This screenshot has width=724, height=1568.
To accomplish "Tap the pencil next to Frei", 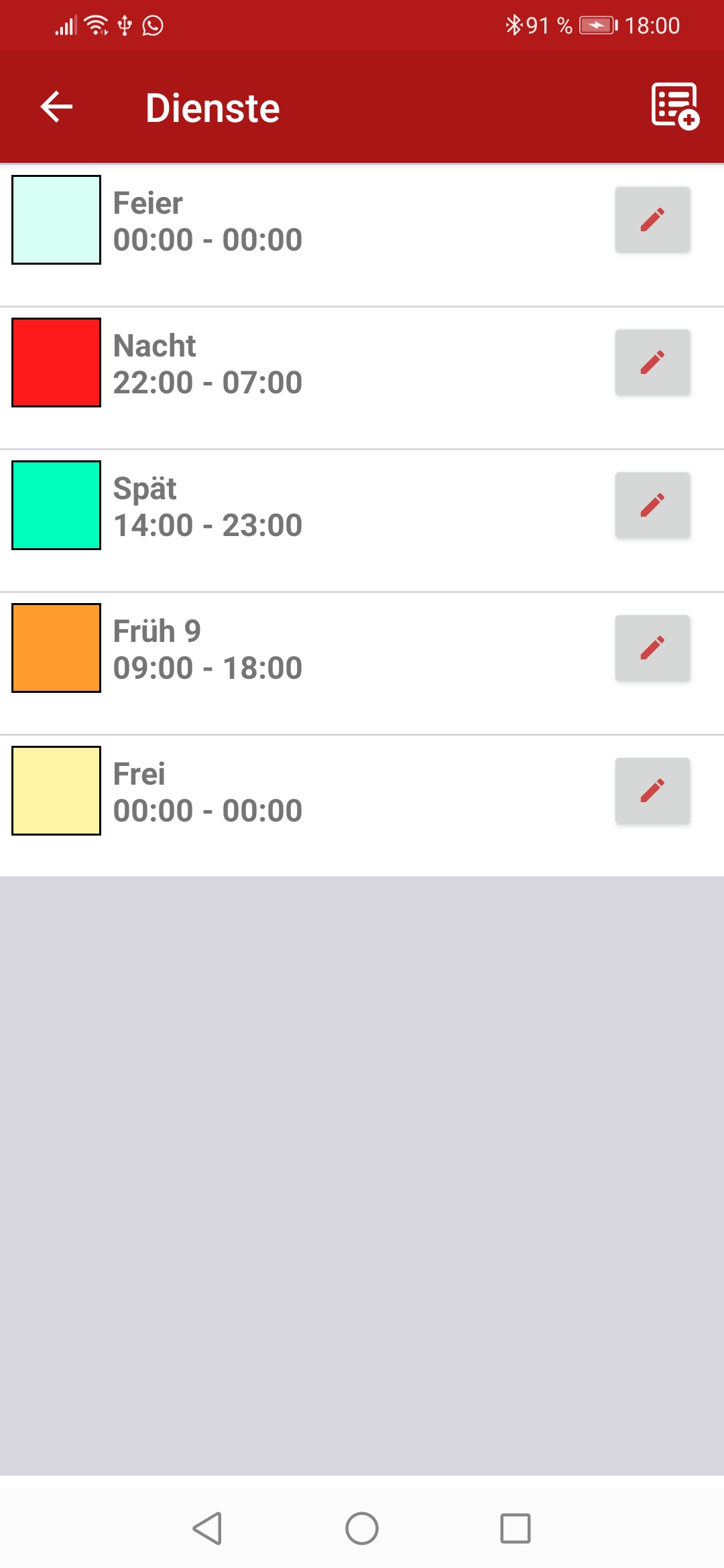I will (x=652, y=791).
